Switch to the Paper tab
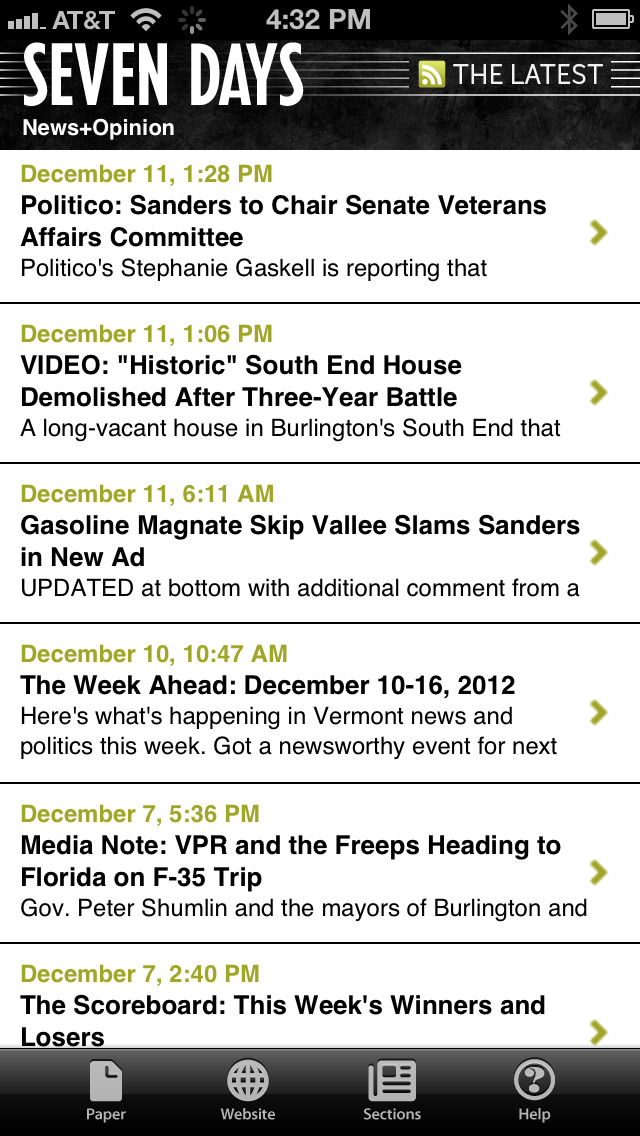 tap(106, 1091)
